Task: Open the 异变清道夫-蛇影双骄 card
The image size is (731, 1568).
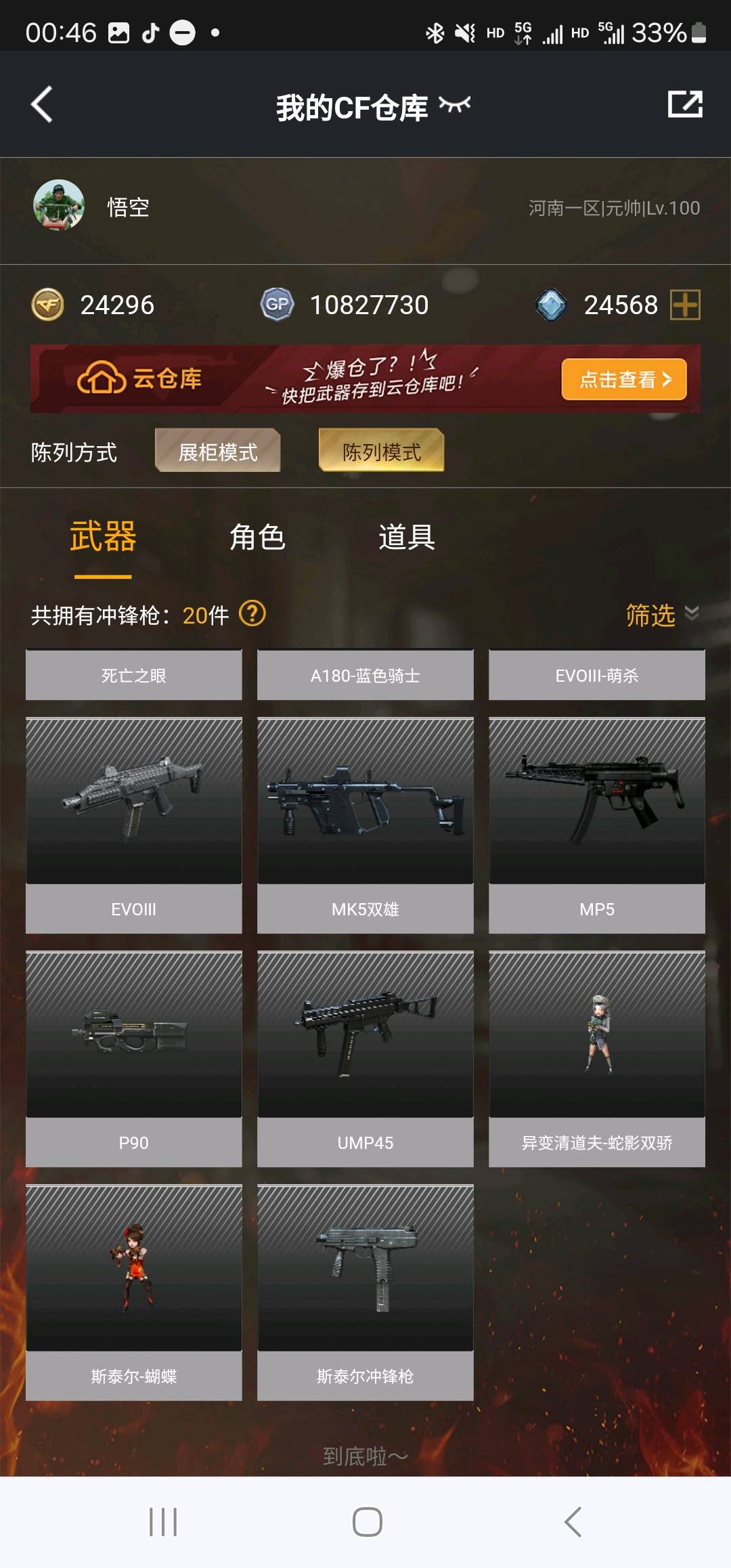Action: click(x=596, y=1058)
